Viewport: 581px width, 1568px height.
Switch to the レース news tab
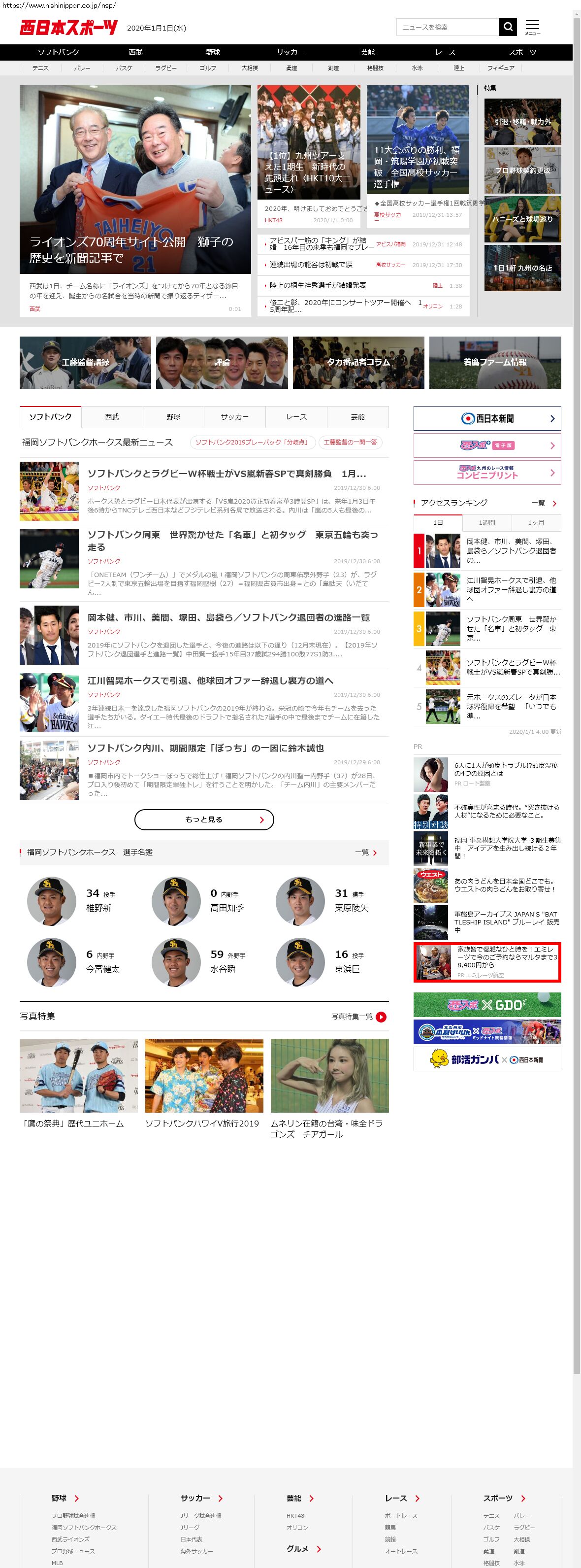296,417
